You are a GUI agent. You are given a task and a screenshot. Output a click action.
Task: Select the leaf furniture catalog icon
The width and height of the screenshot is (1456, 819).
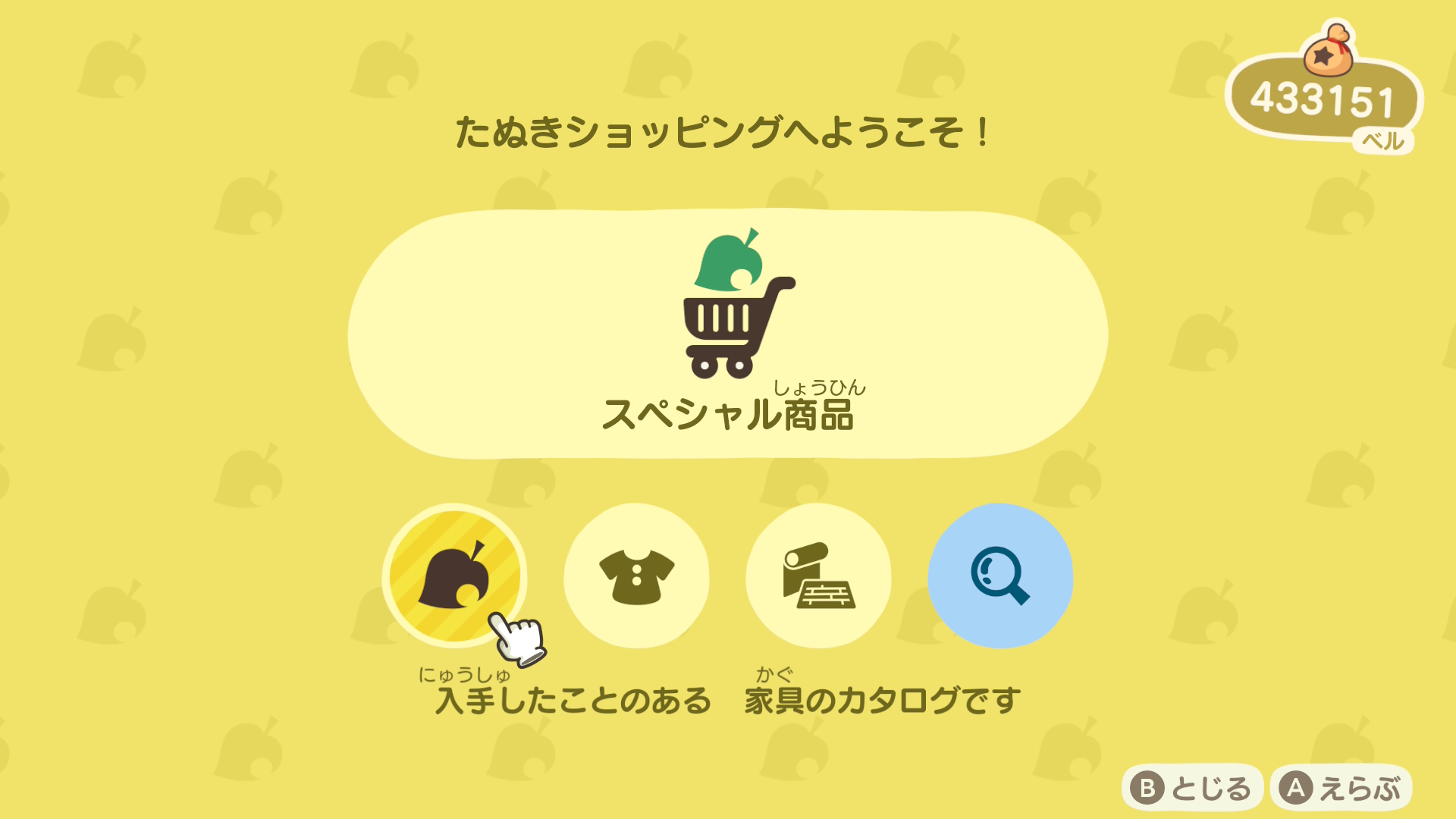pos(453,576)
